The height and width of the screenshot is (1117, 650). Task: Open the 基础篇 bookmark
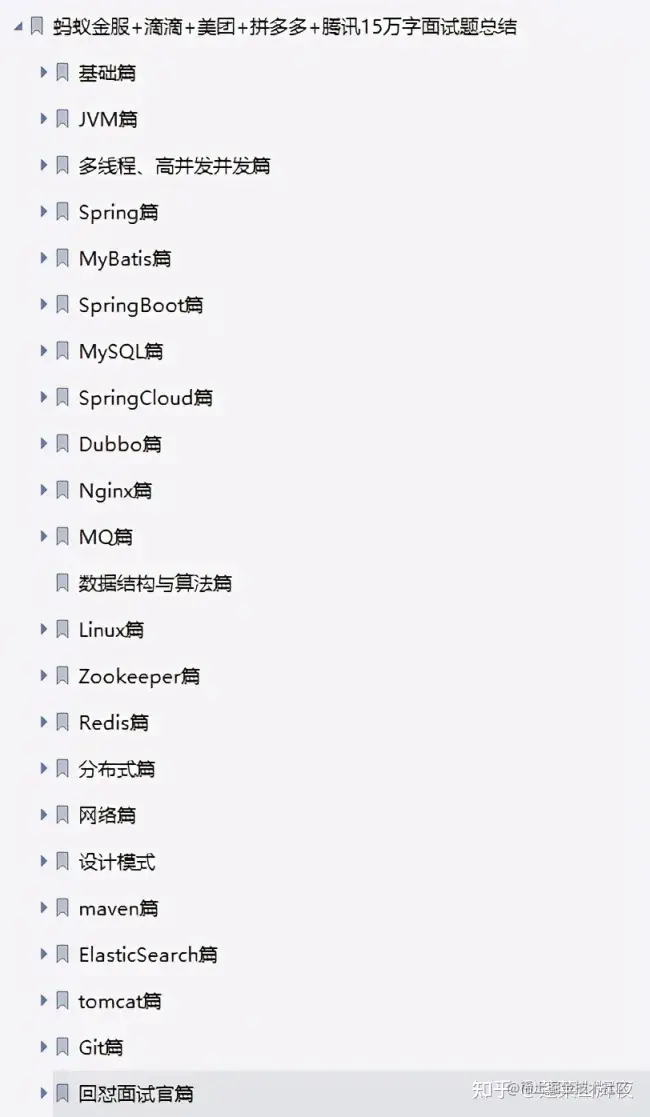tap(107, 73)
